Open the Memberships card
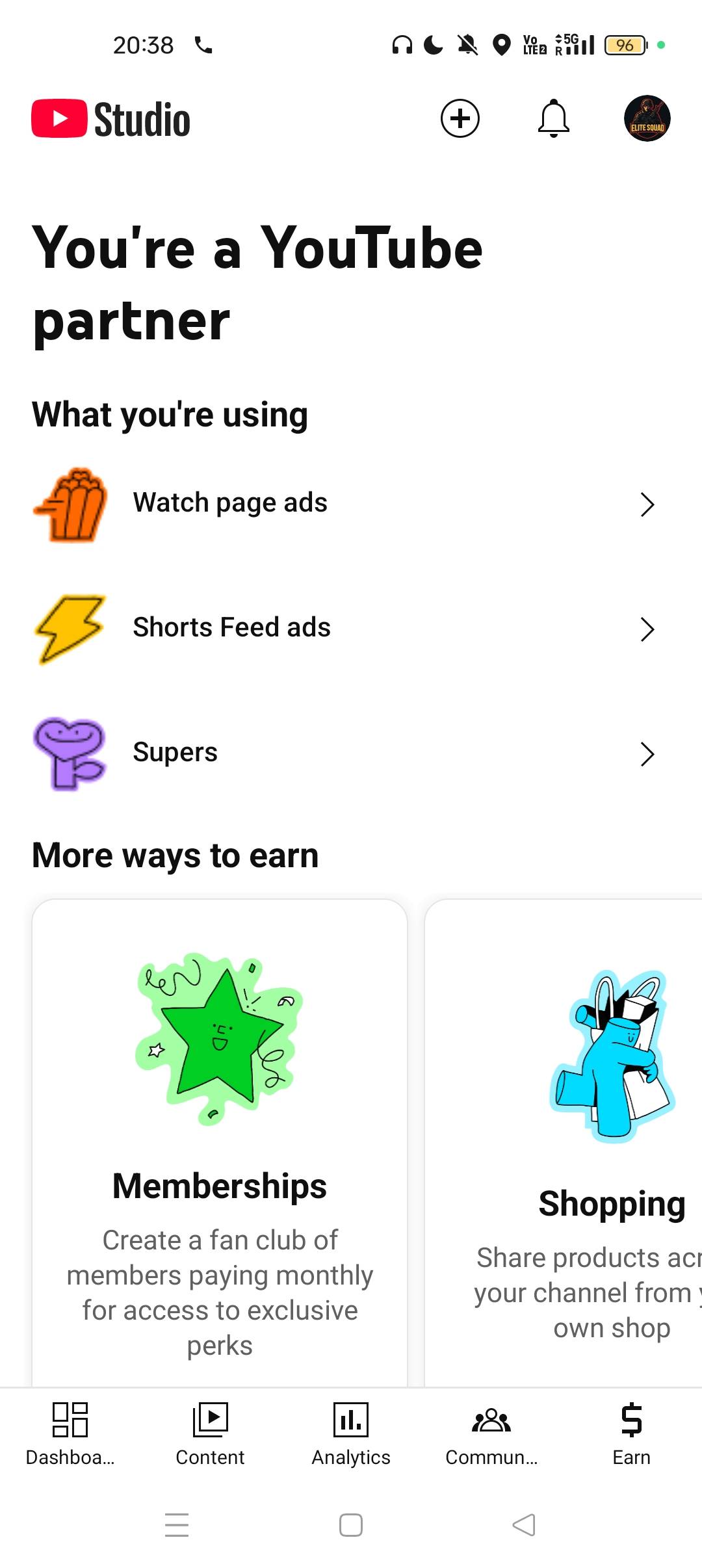This screenshot has width=702, height=1568. (220, 1144)
